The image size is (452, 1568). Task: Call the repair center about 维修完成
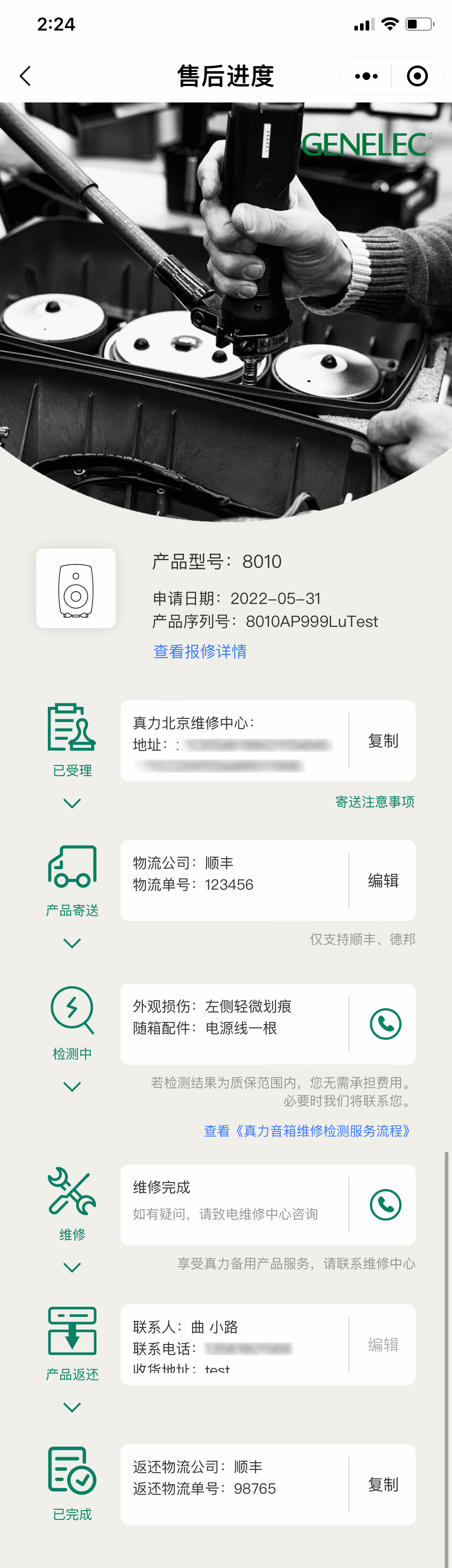coord(385,1205)
